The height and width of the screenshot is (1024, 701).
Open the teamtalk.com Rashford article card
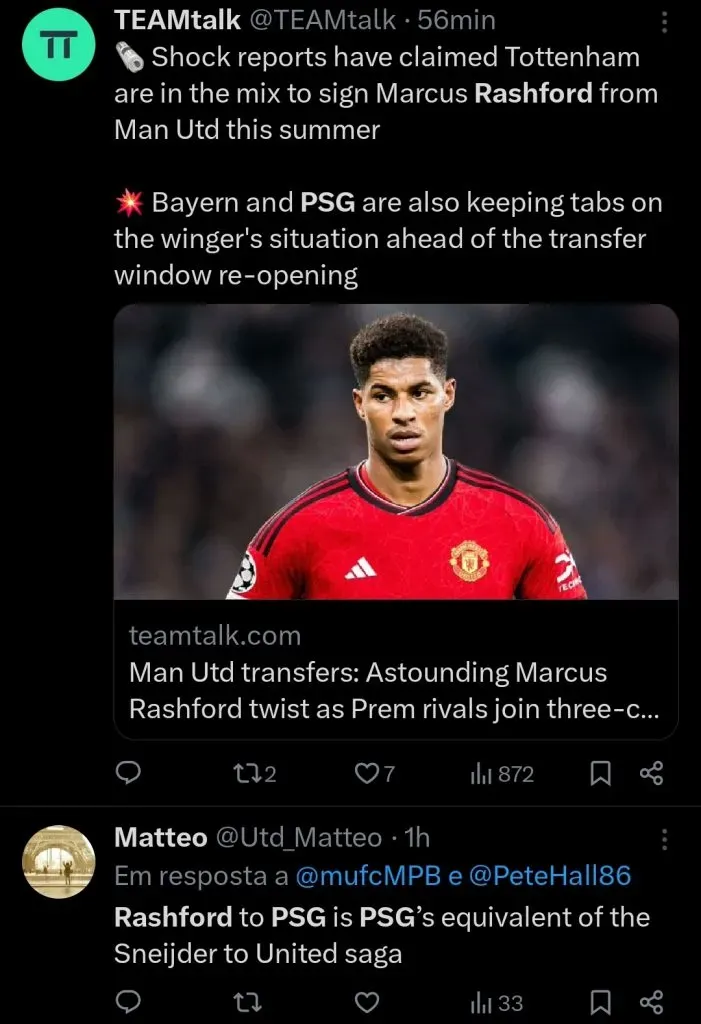click(396, 520)
